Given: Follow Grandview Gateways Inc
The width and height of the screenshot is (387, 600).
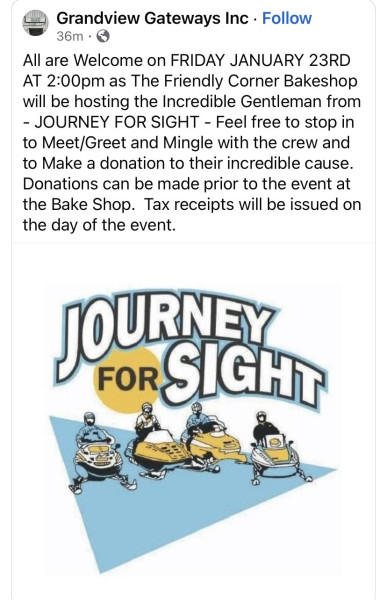Looking at the screenshot, I should click(x=286, y=18).
